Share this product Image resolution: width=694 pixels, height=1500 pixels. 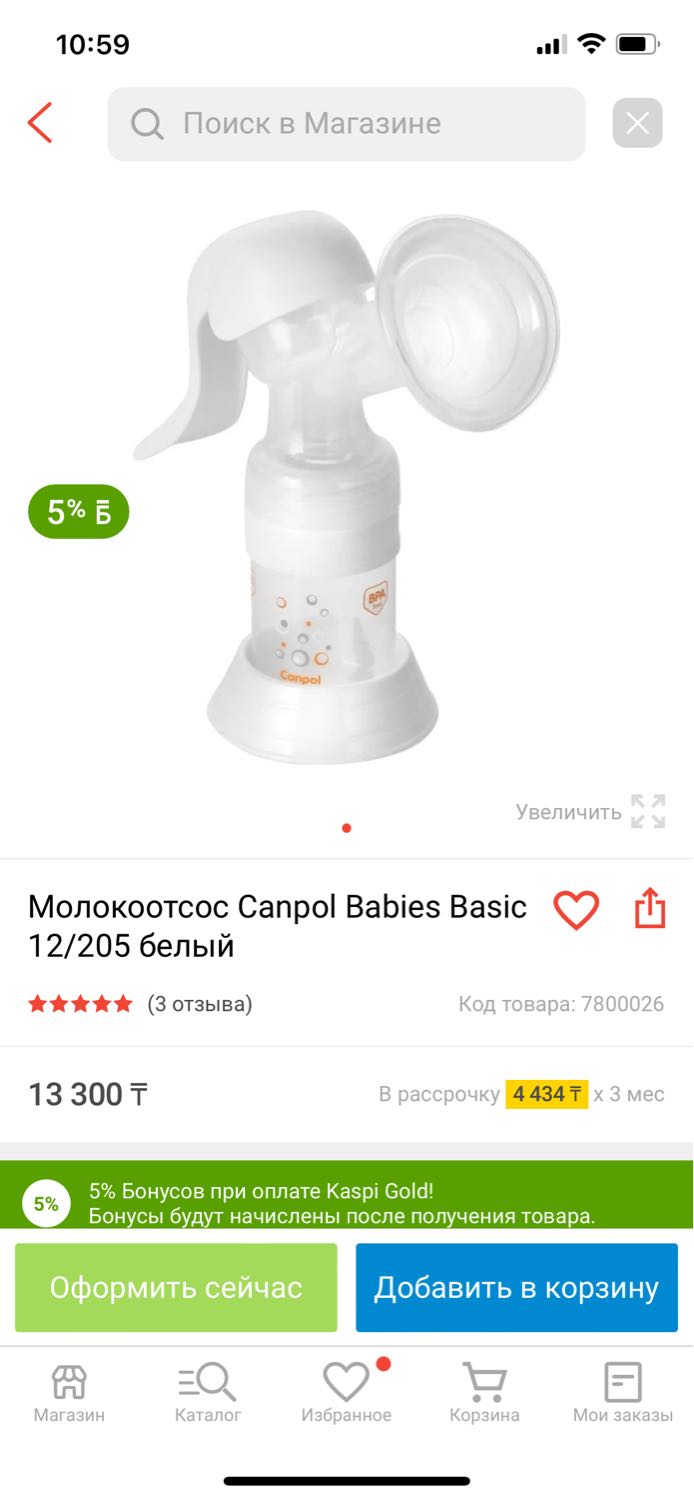click(650, 909)
